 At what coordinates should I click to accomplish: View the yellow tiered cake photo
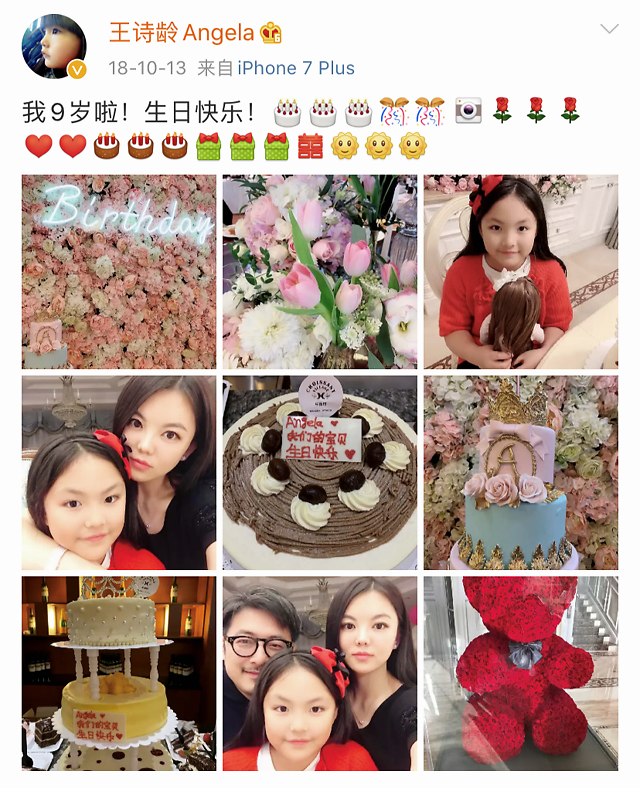(119, 674)
